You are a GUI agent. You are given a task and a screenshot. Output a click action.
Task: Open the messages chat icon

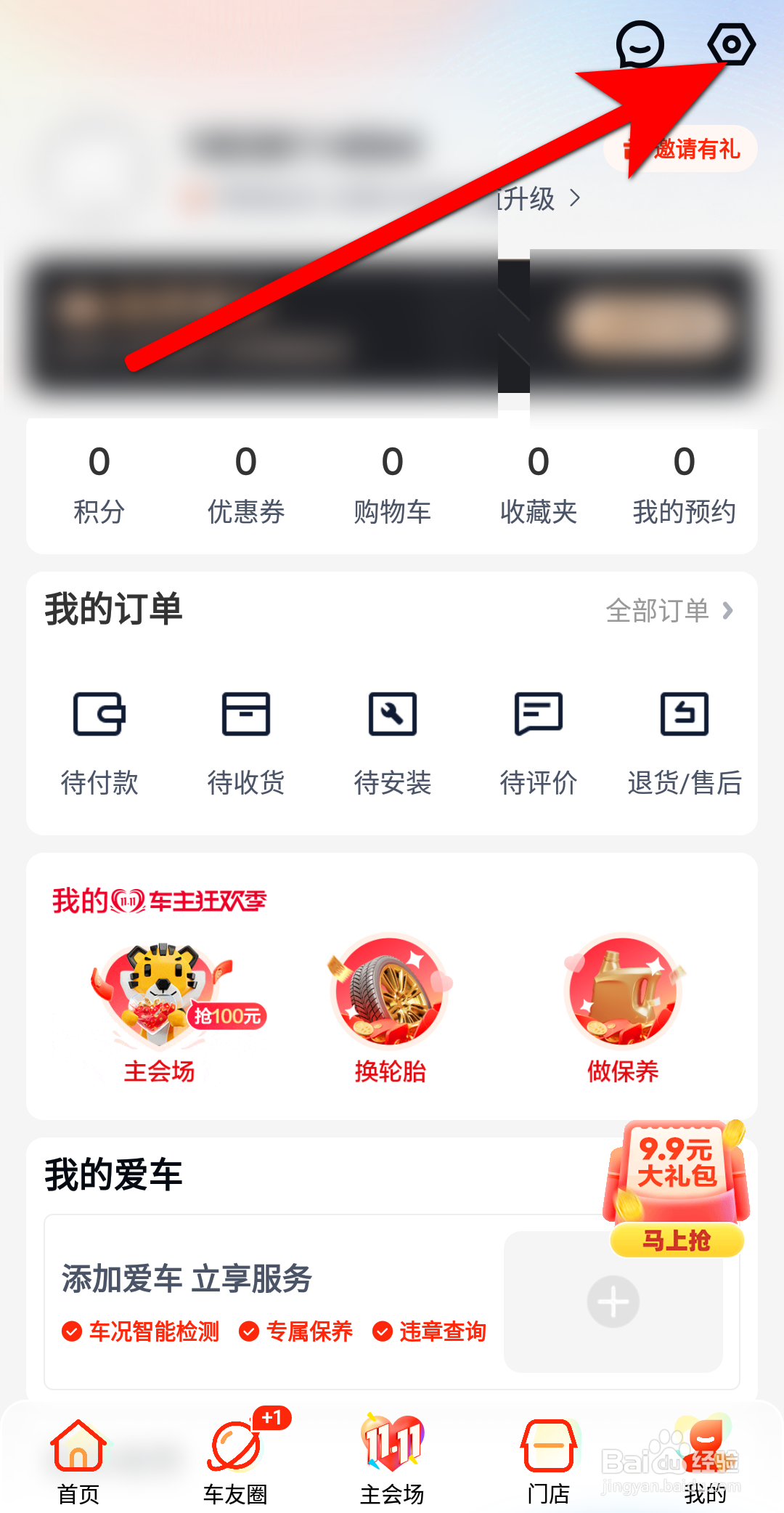(x=640, y=45)
